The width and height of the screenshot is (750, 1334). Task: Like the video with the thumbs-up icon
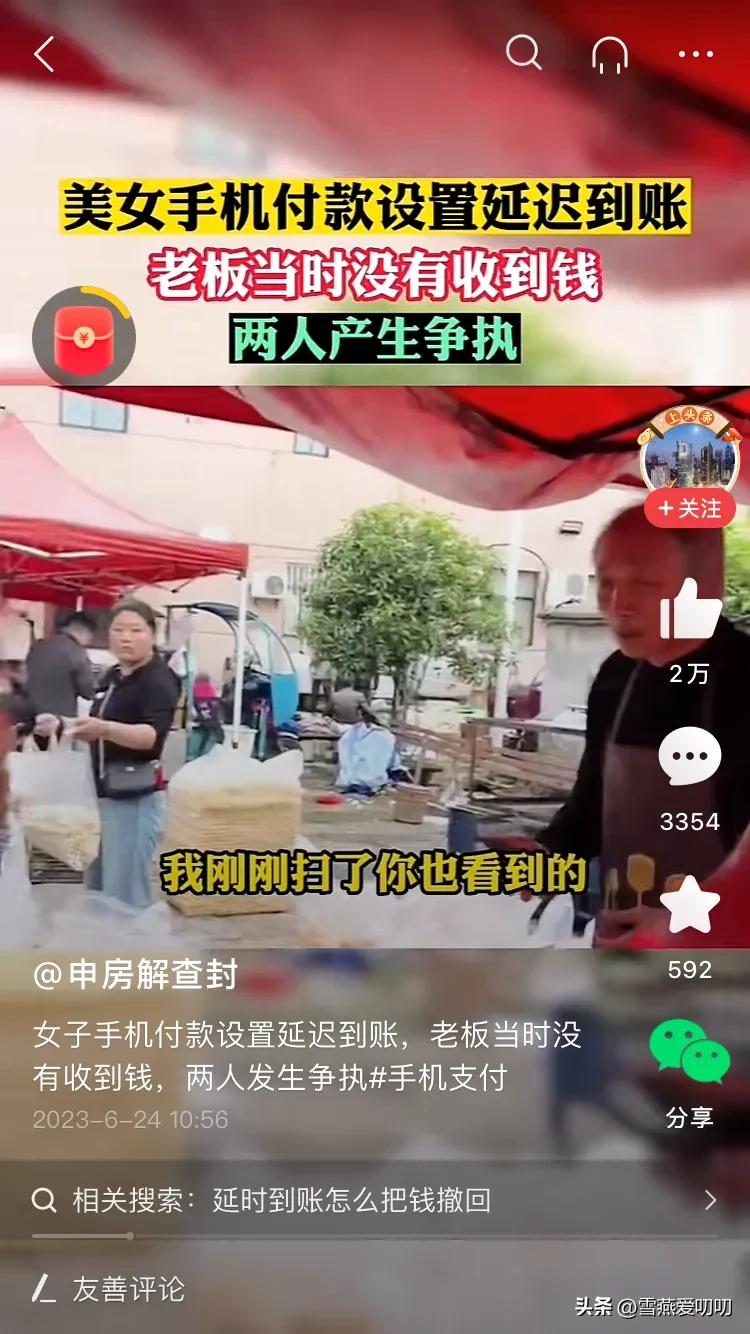click(690, 614)
